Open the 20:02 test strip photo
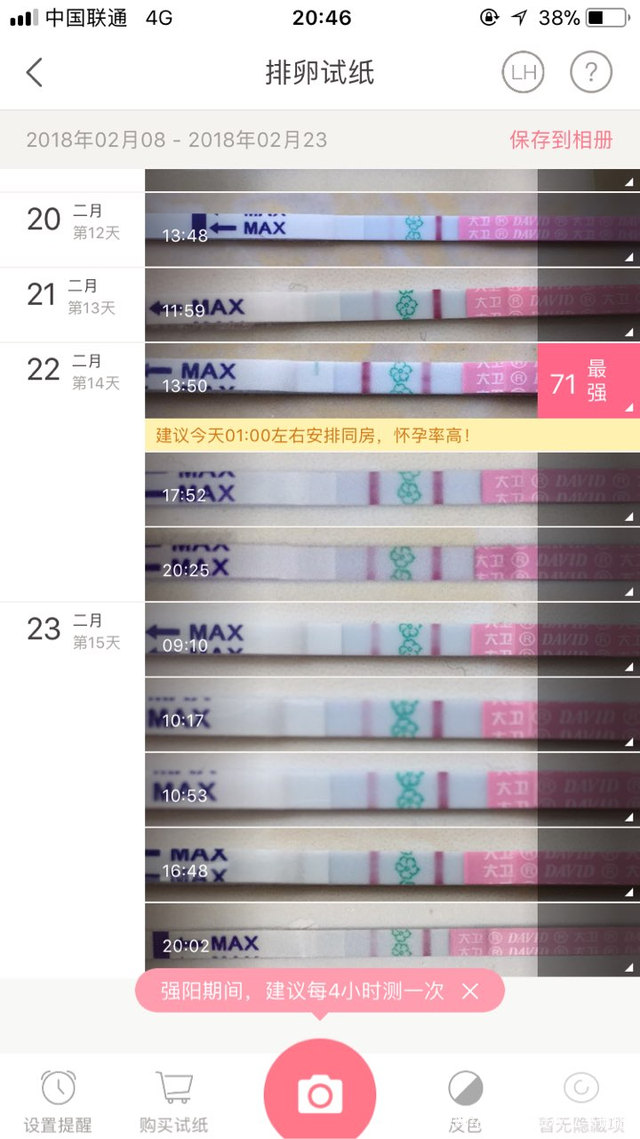 (340, 940)
